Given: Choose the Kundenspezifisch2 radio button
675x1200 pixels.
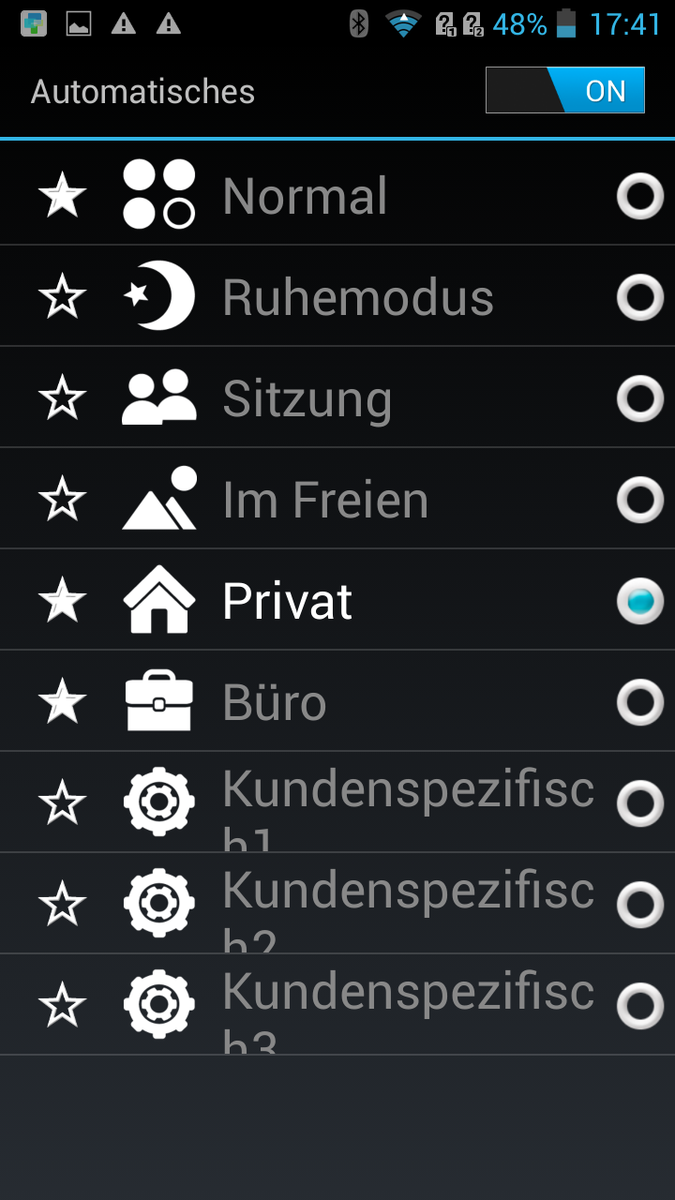Looking at the screenshot, I should pyautogui.click(x=640, y=905).
